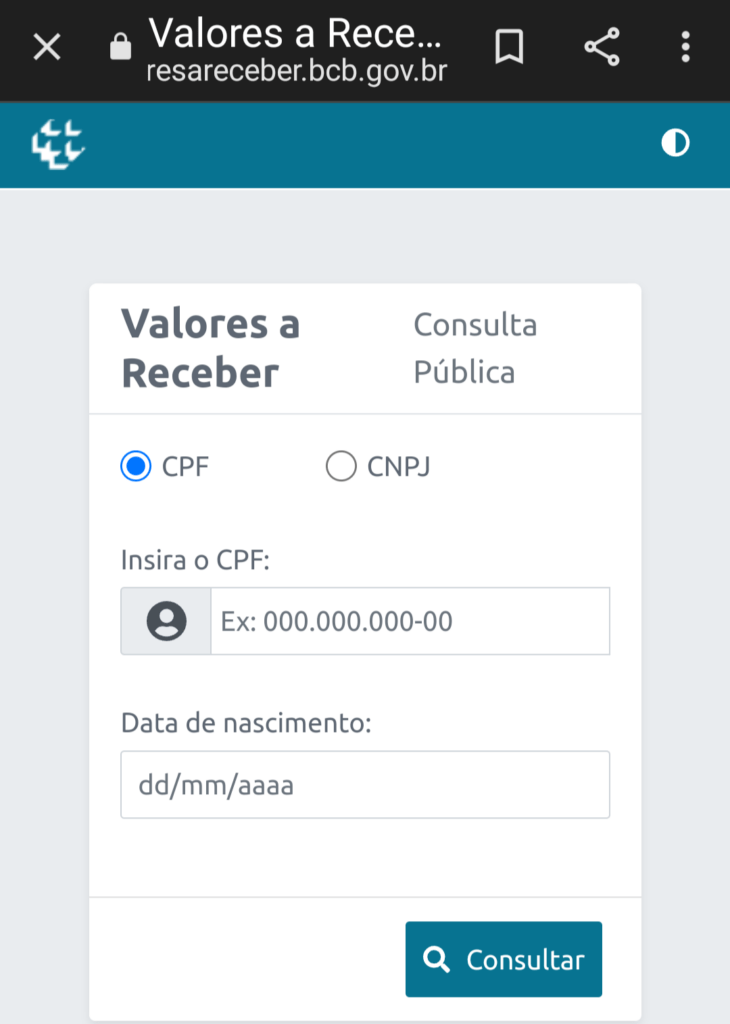Image resolution: width=730 pixels, height=1024 pixels.
Task: Click the person icon beside the CPF field
Action: click(164, 620)
